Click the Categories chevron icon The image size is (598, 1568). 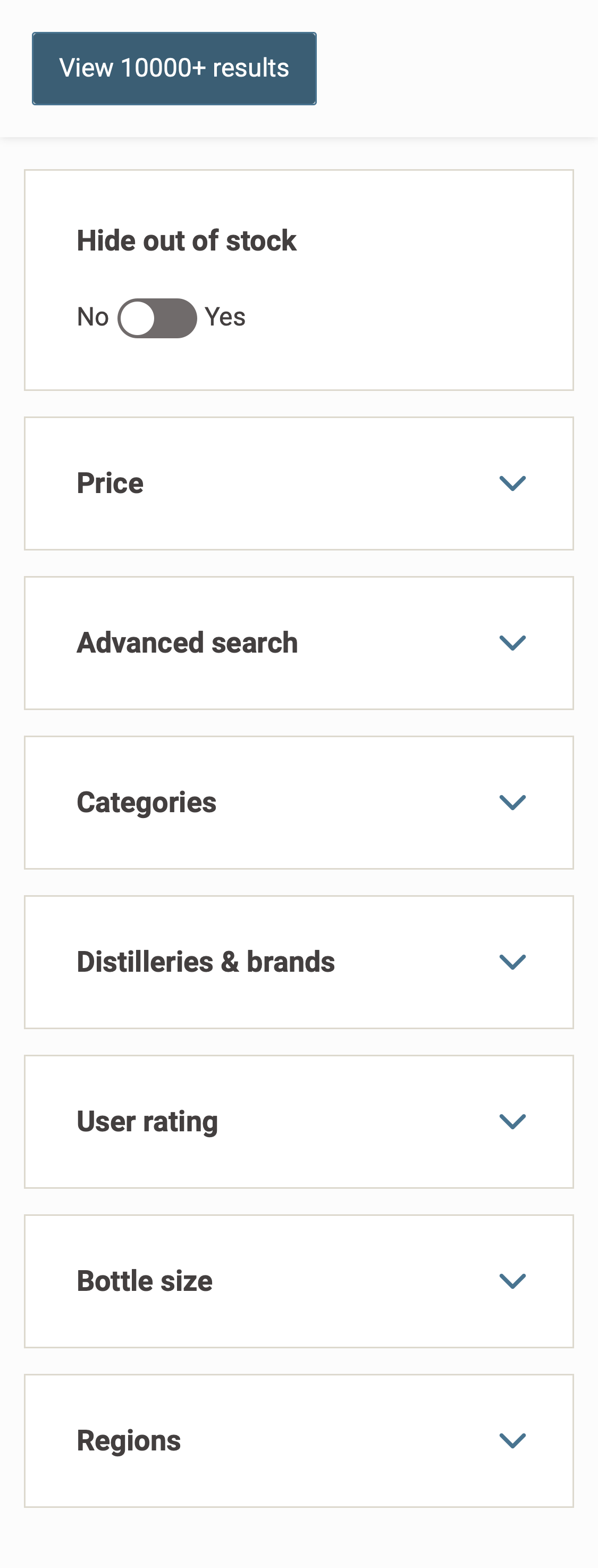tap(513, 802)
